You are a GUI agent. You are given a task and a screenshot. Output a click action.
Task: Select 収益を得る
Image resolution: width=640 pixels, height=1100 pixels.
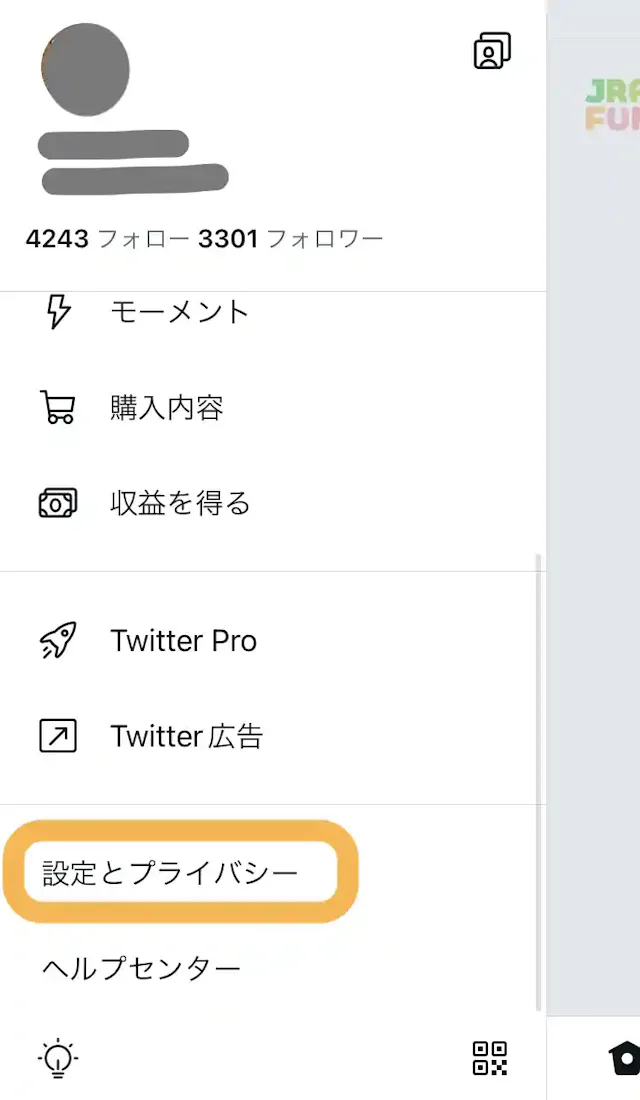tap(180, 503)
